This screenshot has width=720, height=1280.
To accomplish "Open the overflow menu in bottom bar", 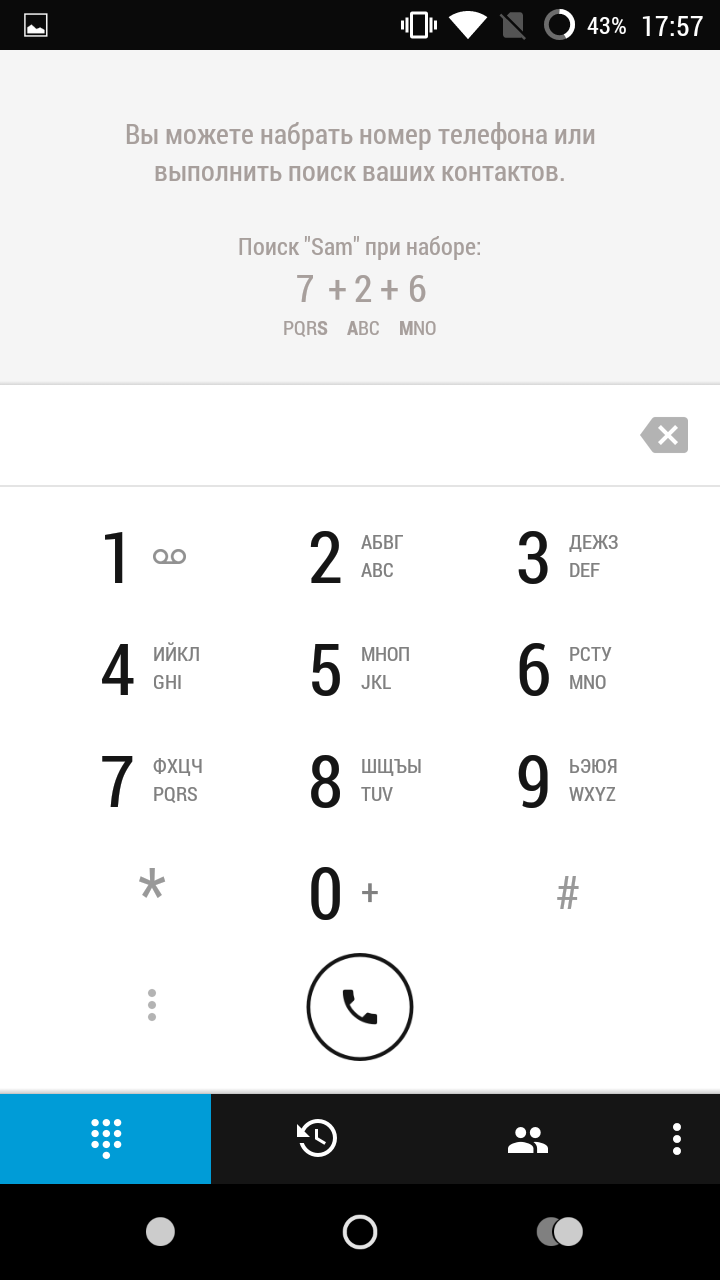I will [677, 1139].
